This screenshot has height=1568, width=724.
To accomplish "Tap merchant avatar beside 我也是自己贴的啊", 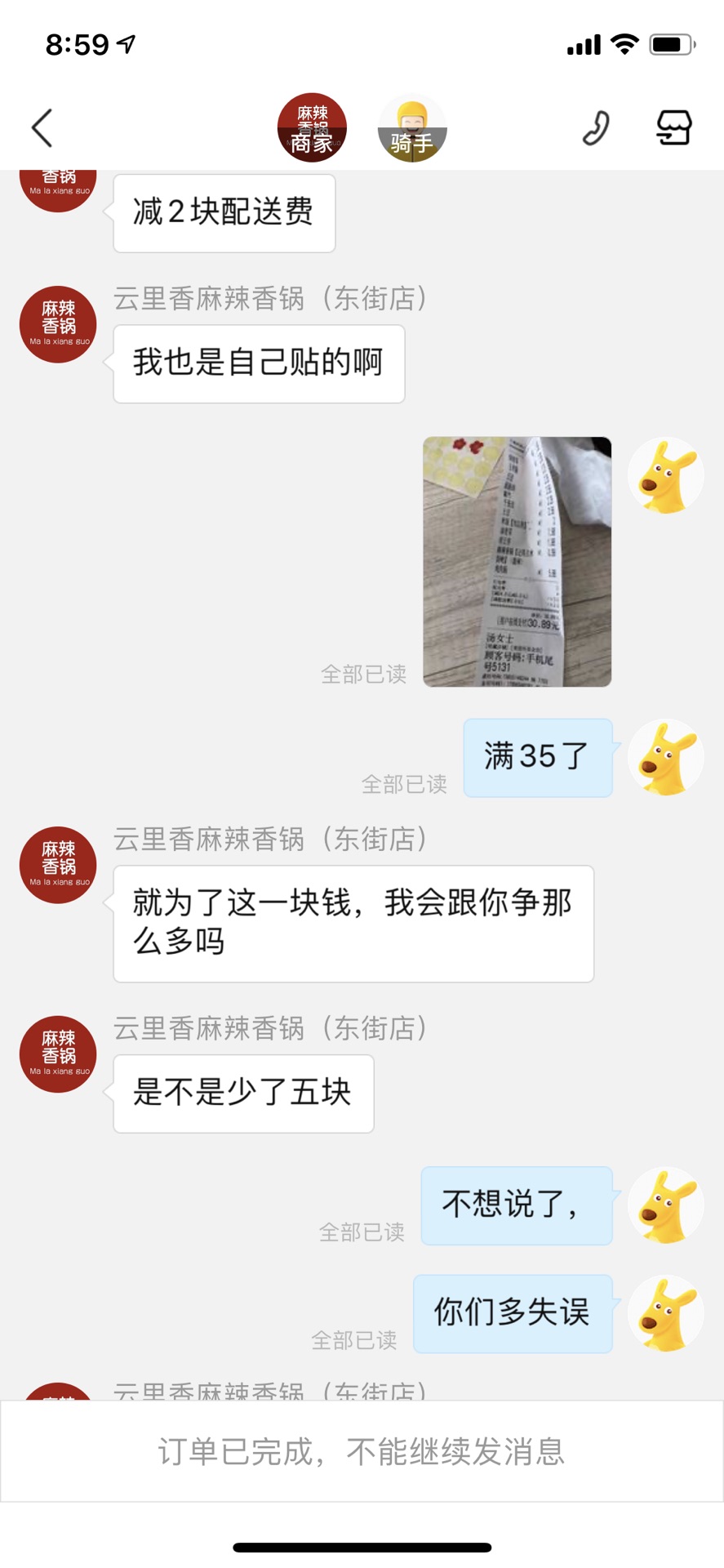I will click(x=58, y=324).
